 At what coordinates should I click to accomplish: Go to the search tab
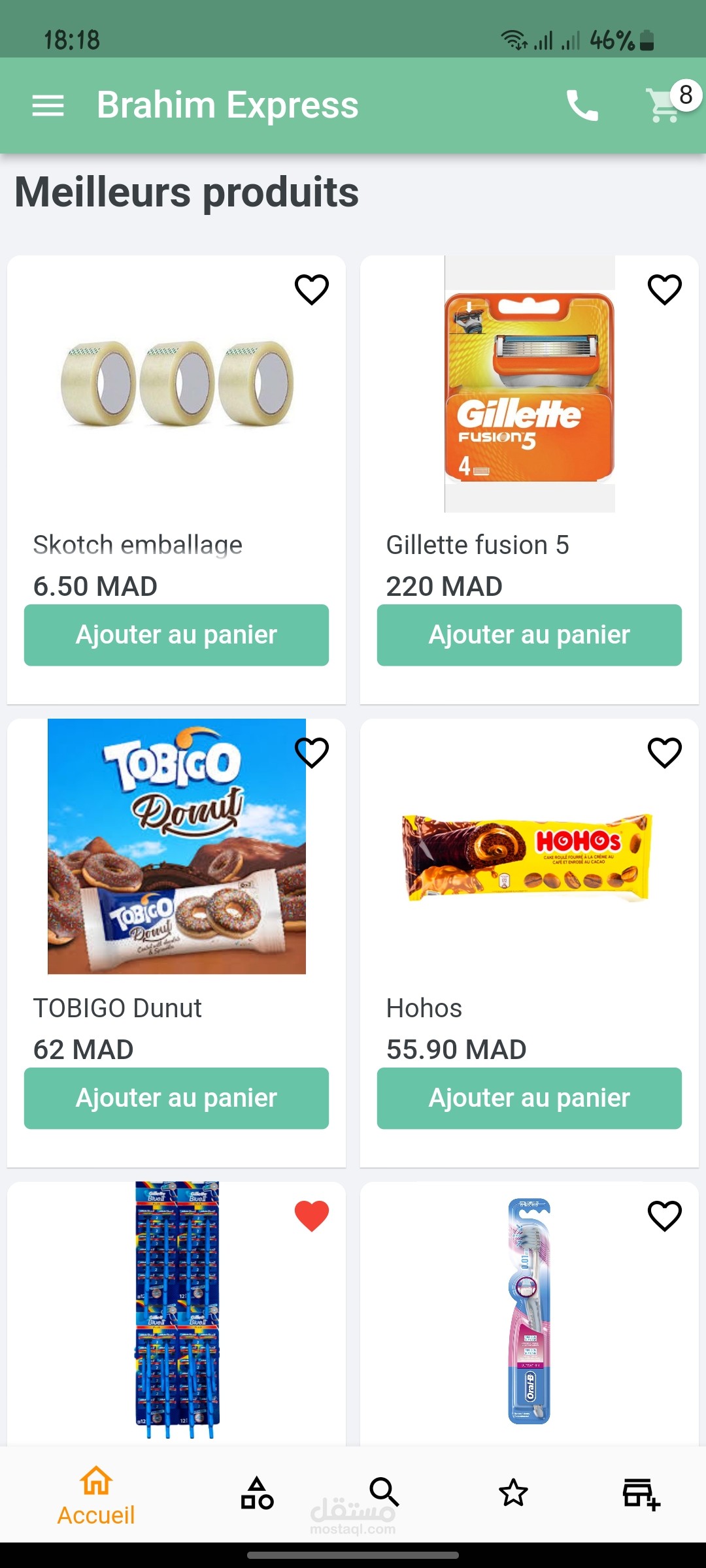coord(384,1492)
